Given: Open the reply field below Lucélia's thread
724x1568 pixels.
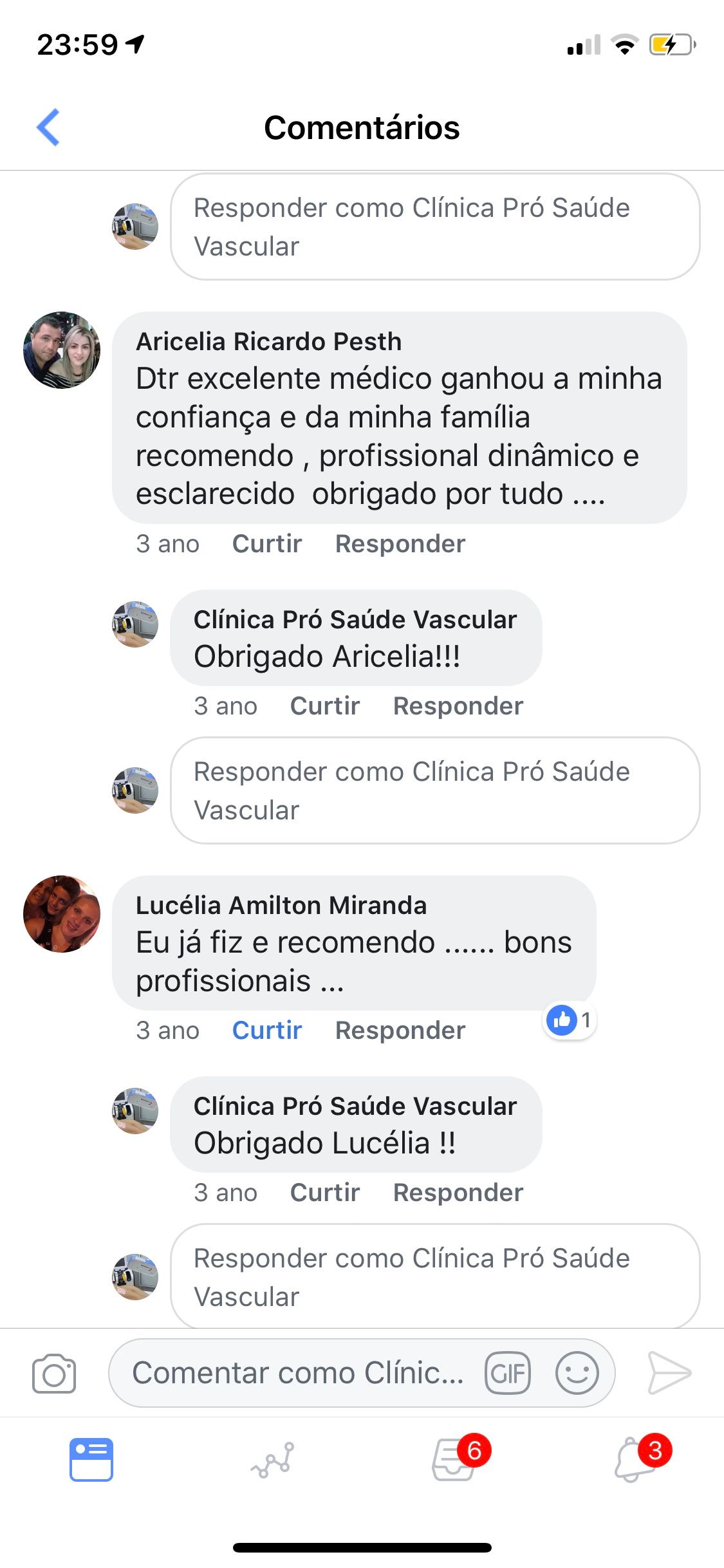Looking at the screenshot, I should tap(435, 1277).
